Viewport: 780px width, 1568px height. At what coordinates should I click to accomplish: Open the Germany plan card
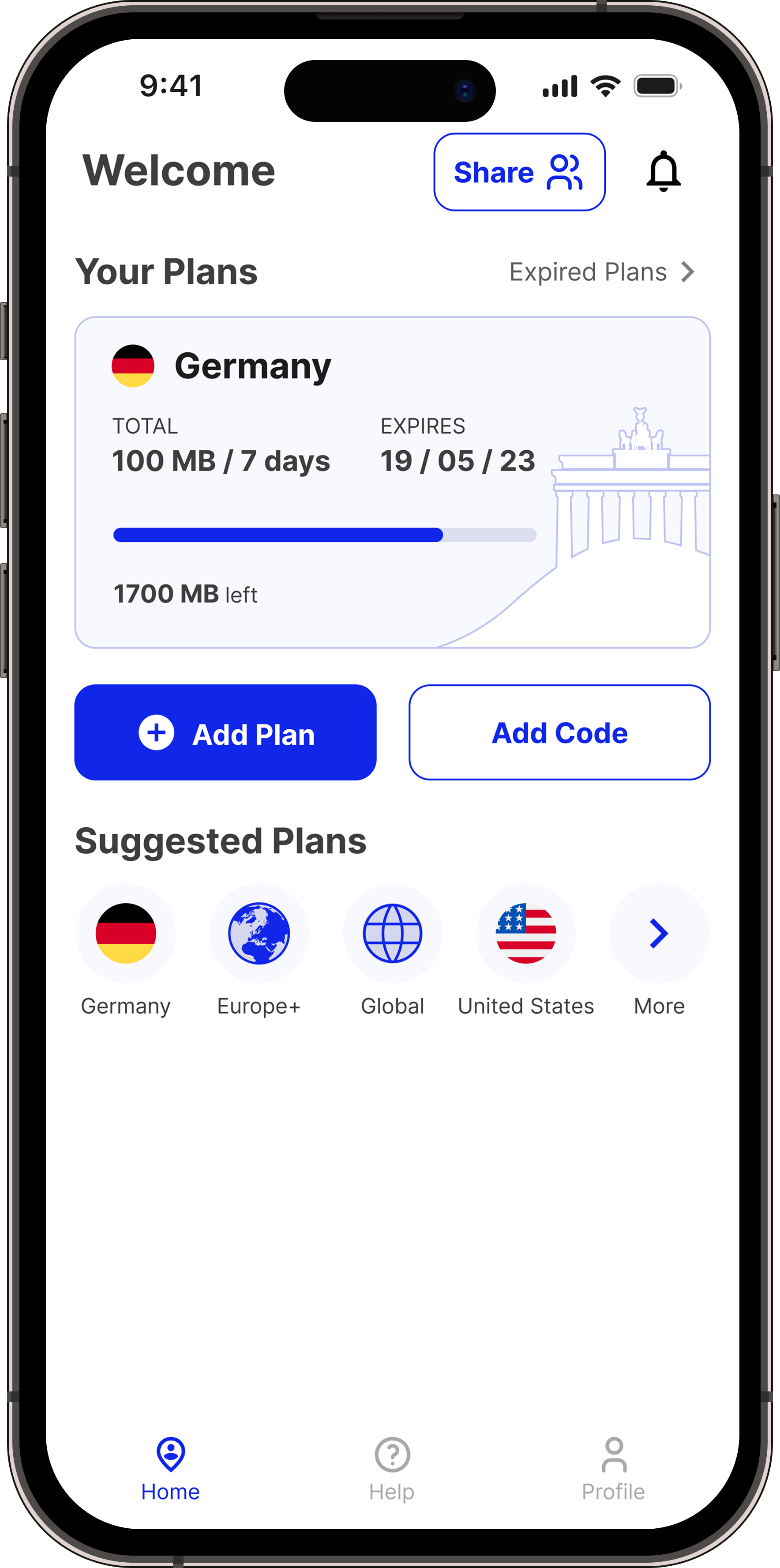coord(392,482)
